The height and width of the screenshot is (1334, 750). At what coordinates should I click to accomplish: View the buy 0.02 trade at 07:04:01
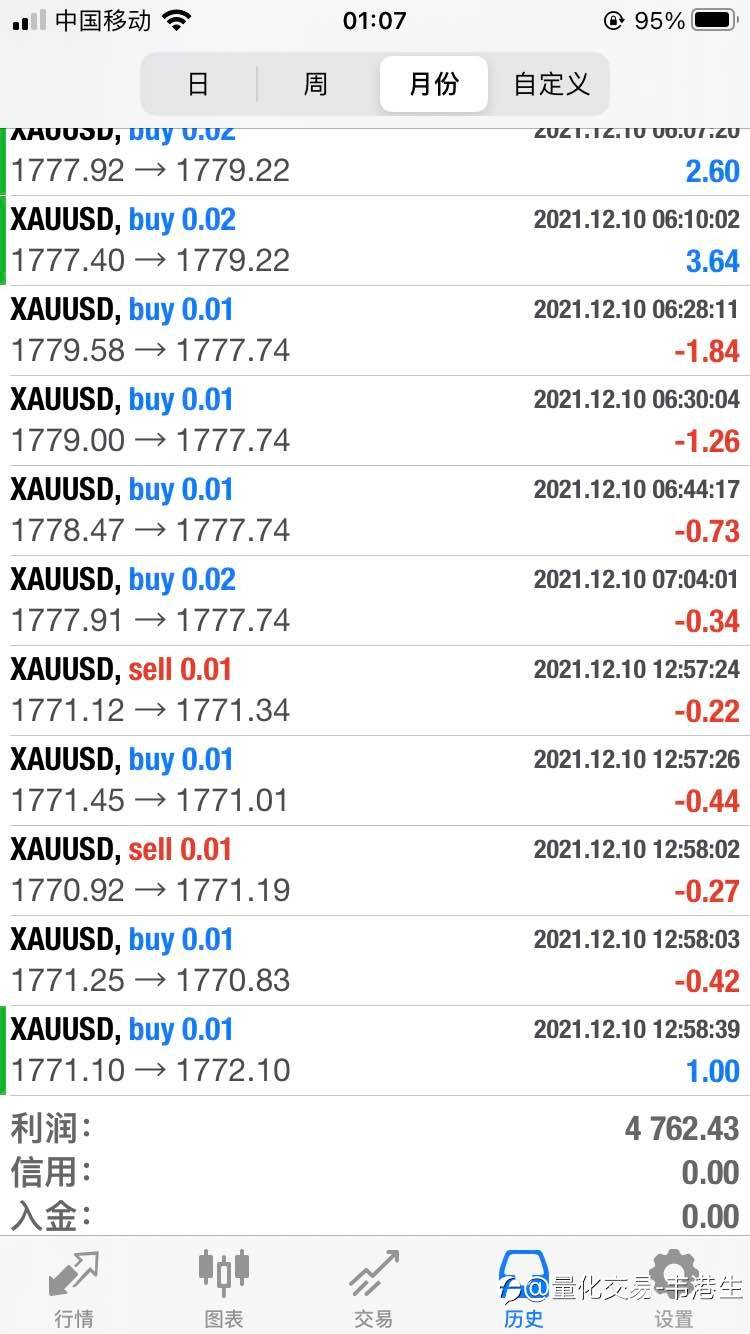tap(375, 601)
